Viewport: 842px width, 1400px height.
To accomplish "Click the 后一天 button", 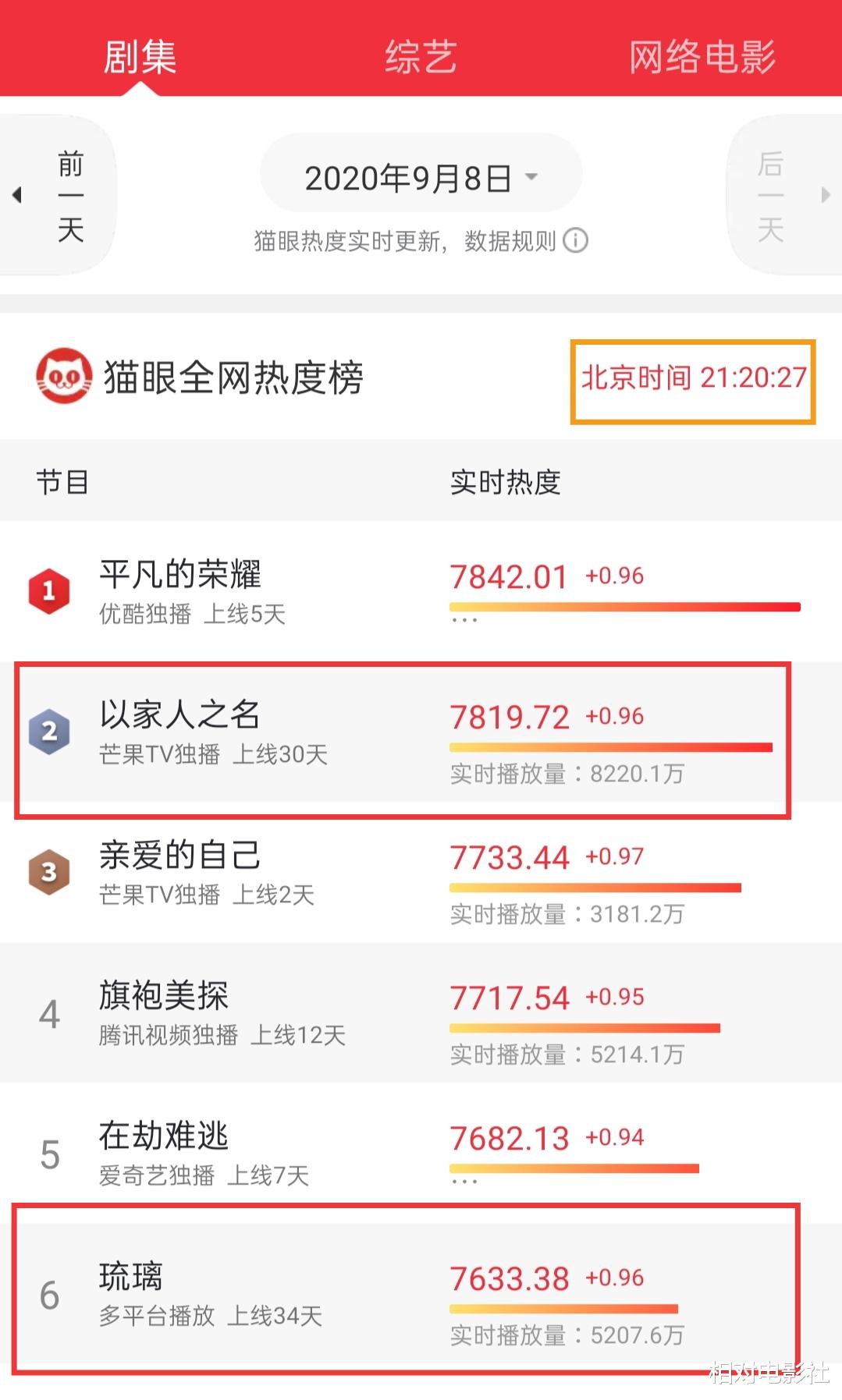I will [769, 195].
